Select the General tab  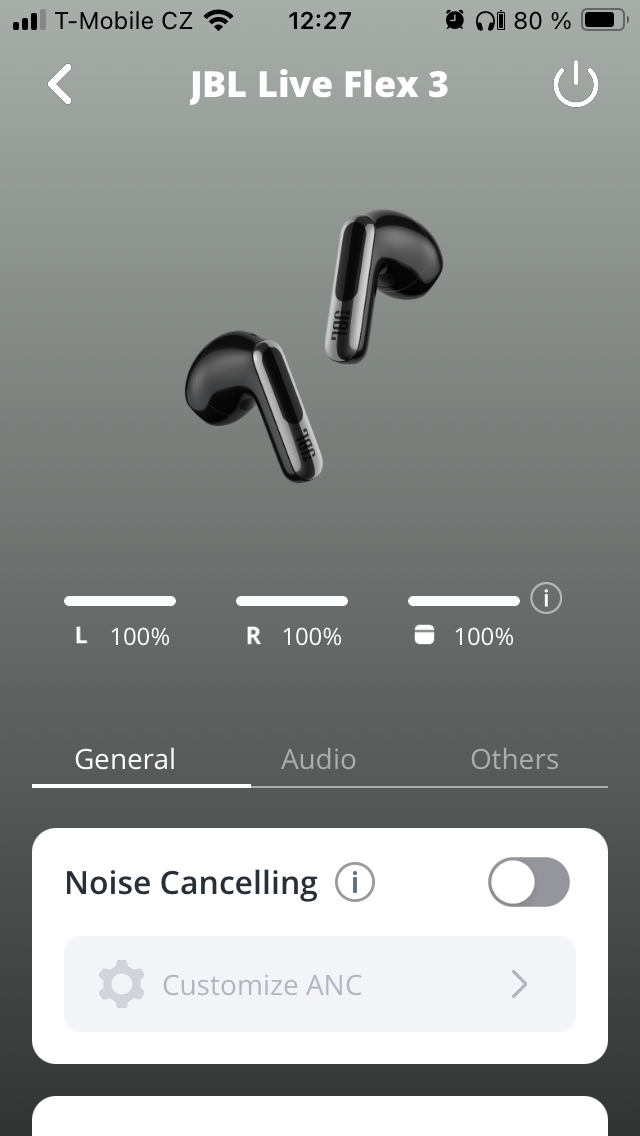(x=125, y=759)
